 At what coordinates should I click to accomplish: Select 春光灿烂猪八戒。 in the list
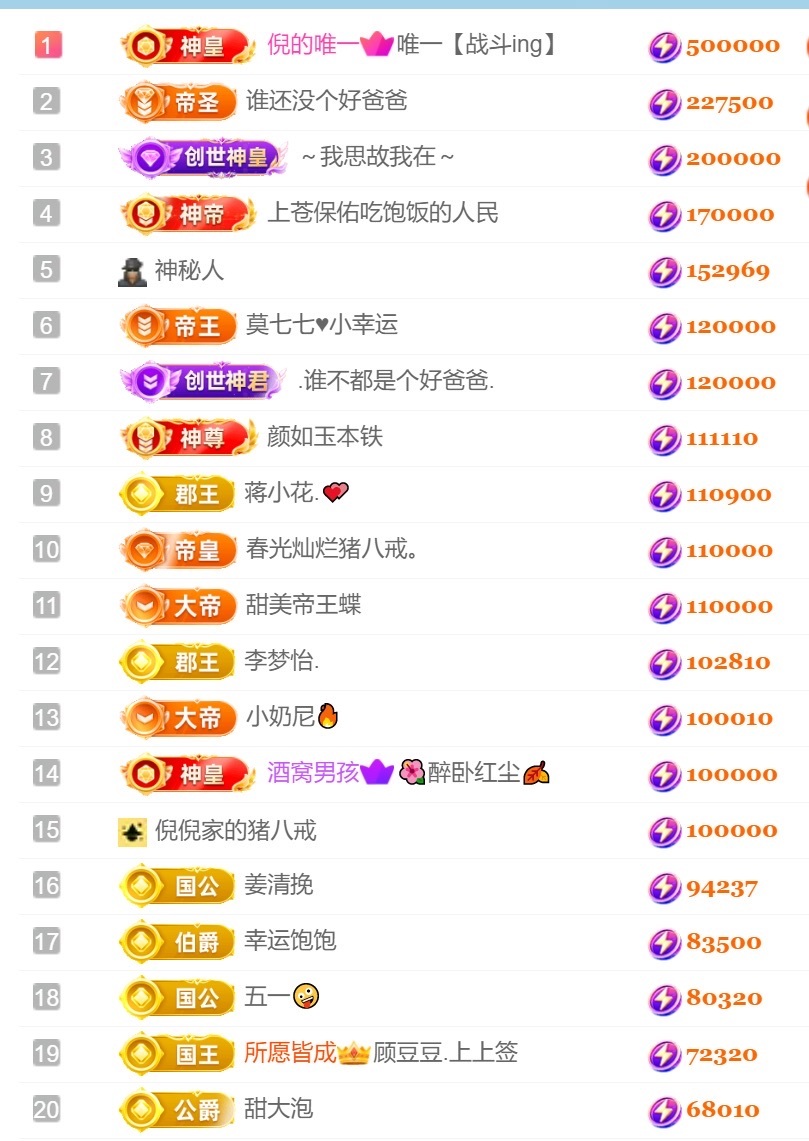click(332, 550)
